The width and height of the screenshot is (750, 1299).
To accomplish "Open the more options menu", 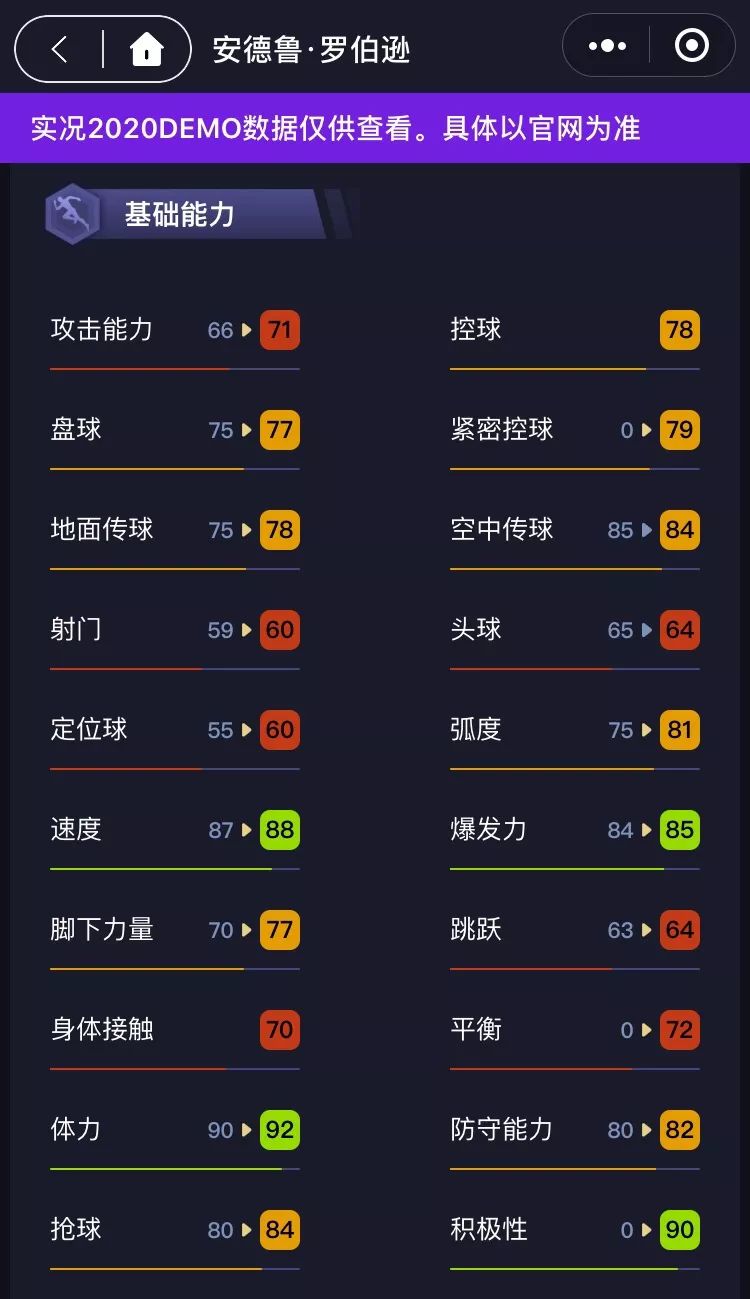I will click(x=607, y=46).
